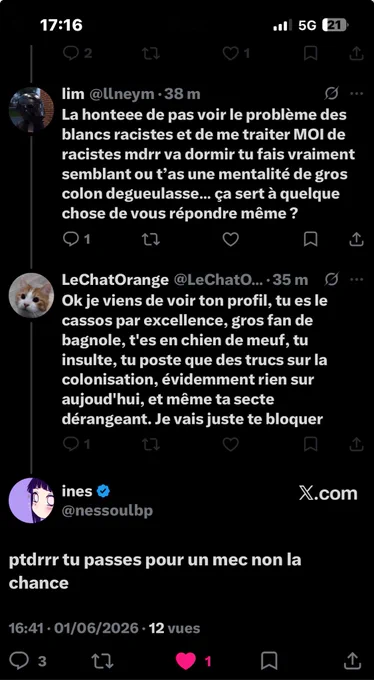This screenshot has width=374, height=680.
Task: Like lim's post
Action: (230, 239)
